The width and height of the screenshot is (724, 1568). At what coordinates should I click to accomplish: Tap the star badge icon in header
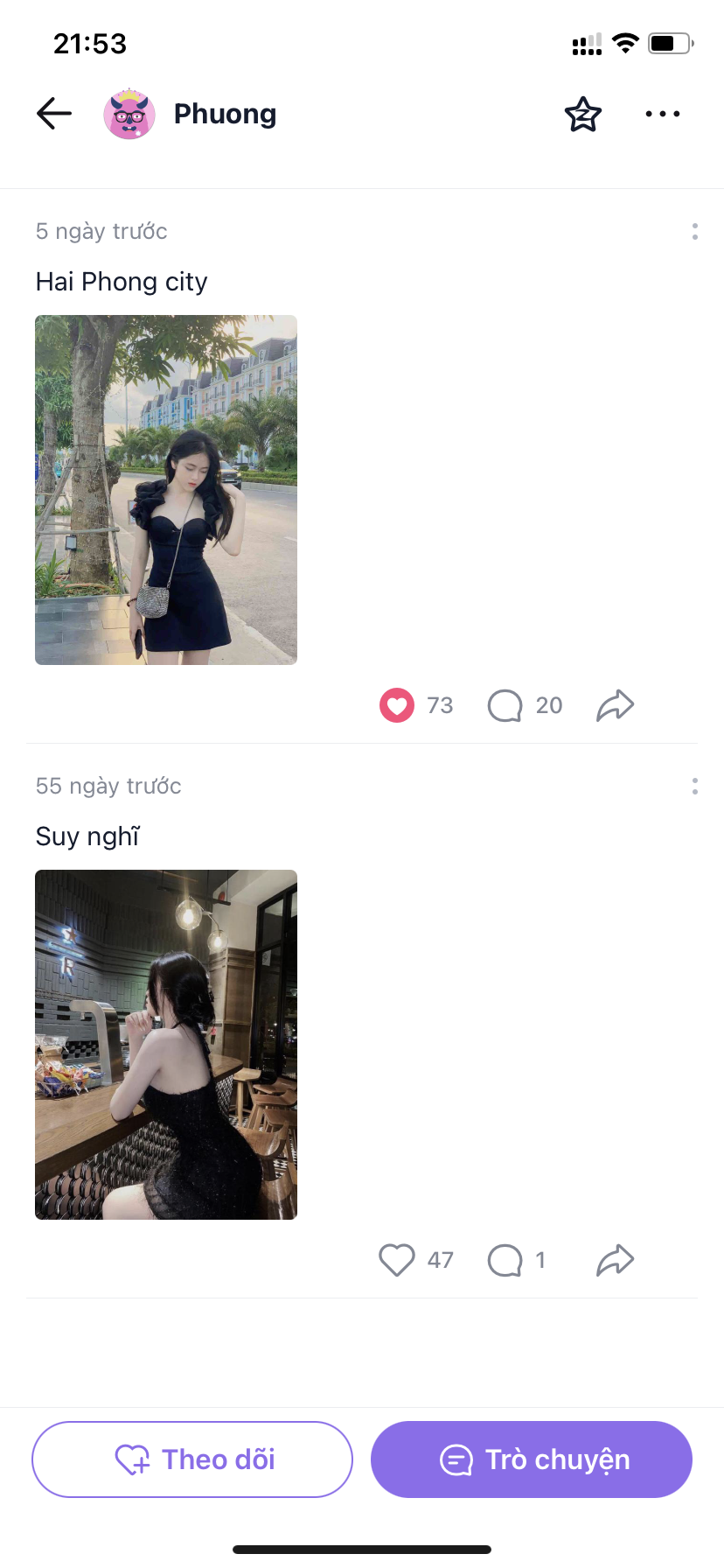[x=583, y=115]
